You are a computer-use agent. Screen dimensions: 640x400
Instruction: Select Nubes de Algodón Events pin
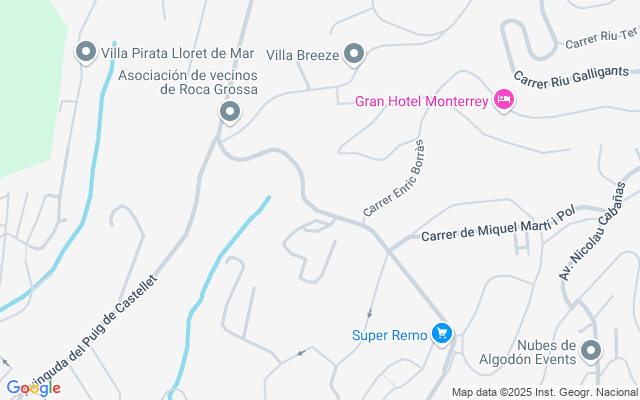click(x=591, y=350)
